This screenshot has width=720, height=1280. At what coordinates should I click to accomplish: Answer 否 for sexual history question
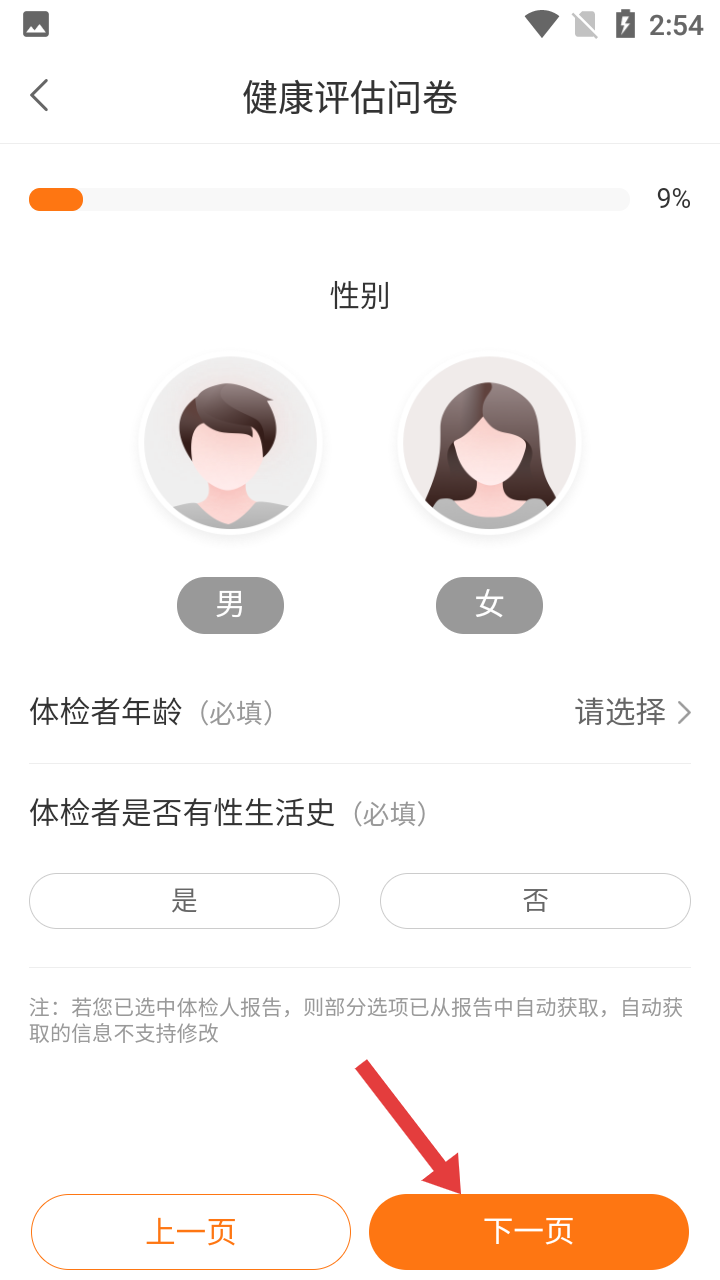click(x=535, y=901)
